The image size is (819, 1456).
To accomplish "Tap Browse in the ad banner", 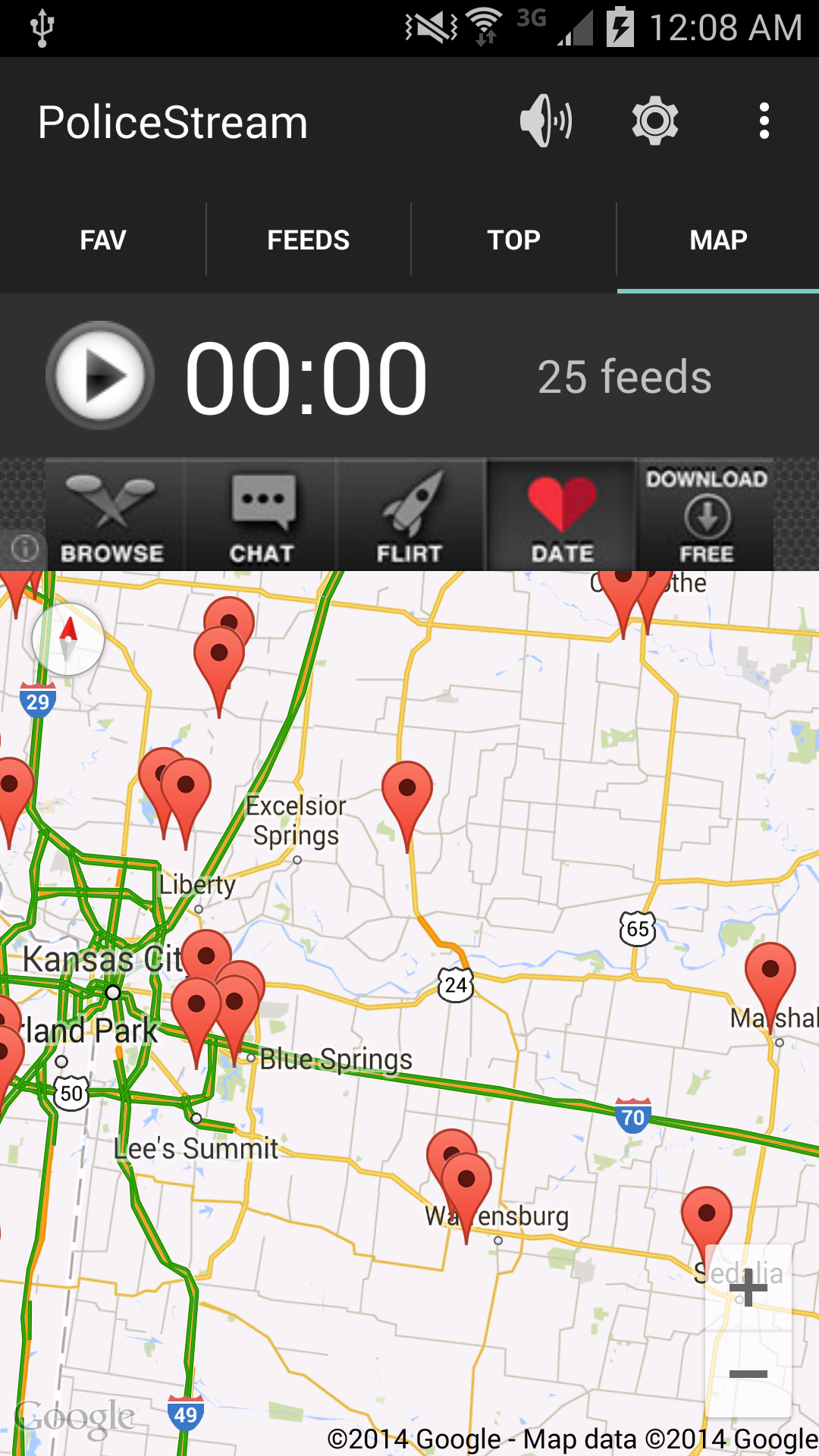I will tap(112, 516).
